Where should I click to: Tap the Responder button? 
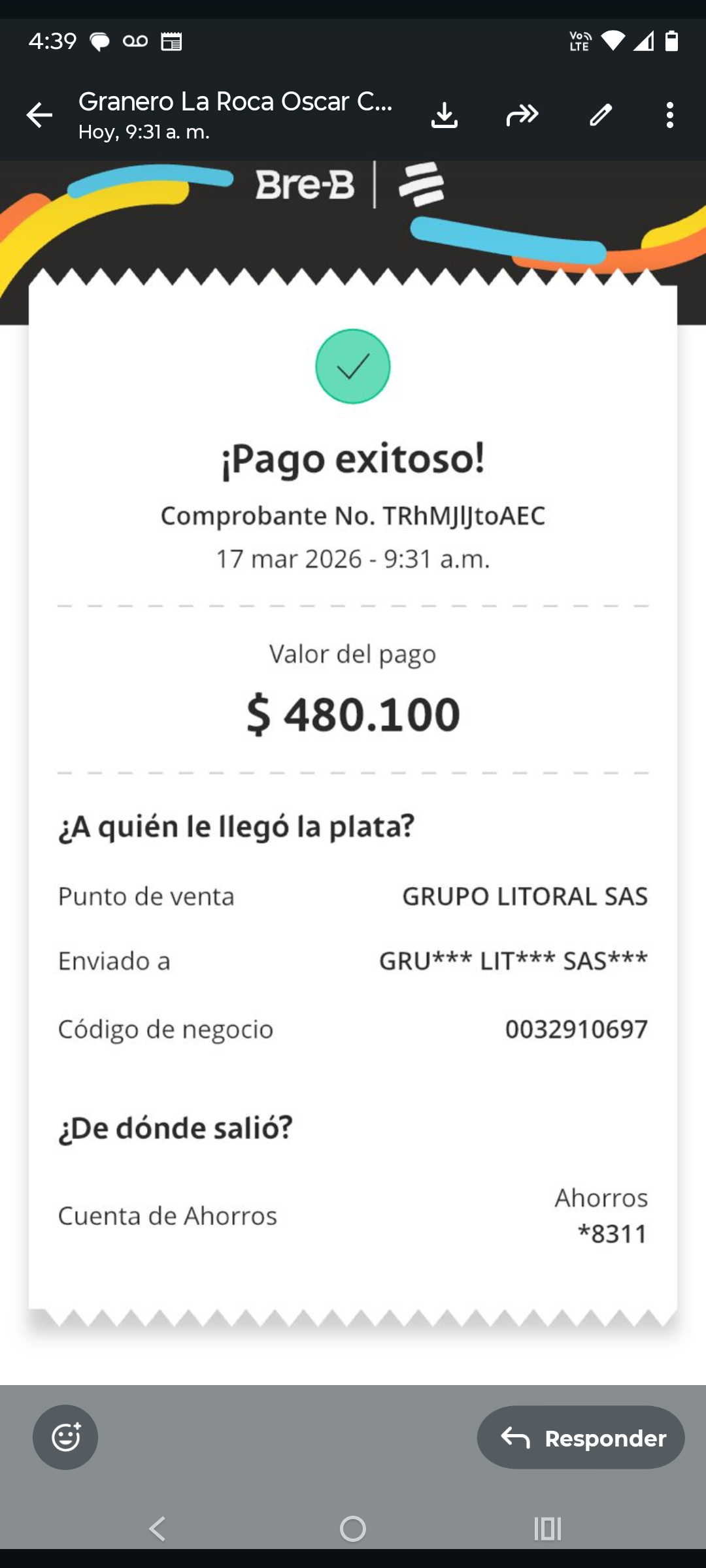coord(580,1437)
